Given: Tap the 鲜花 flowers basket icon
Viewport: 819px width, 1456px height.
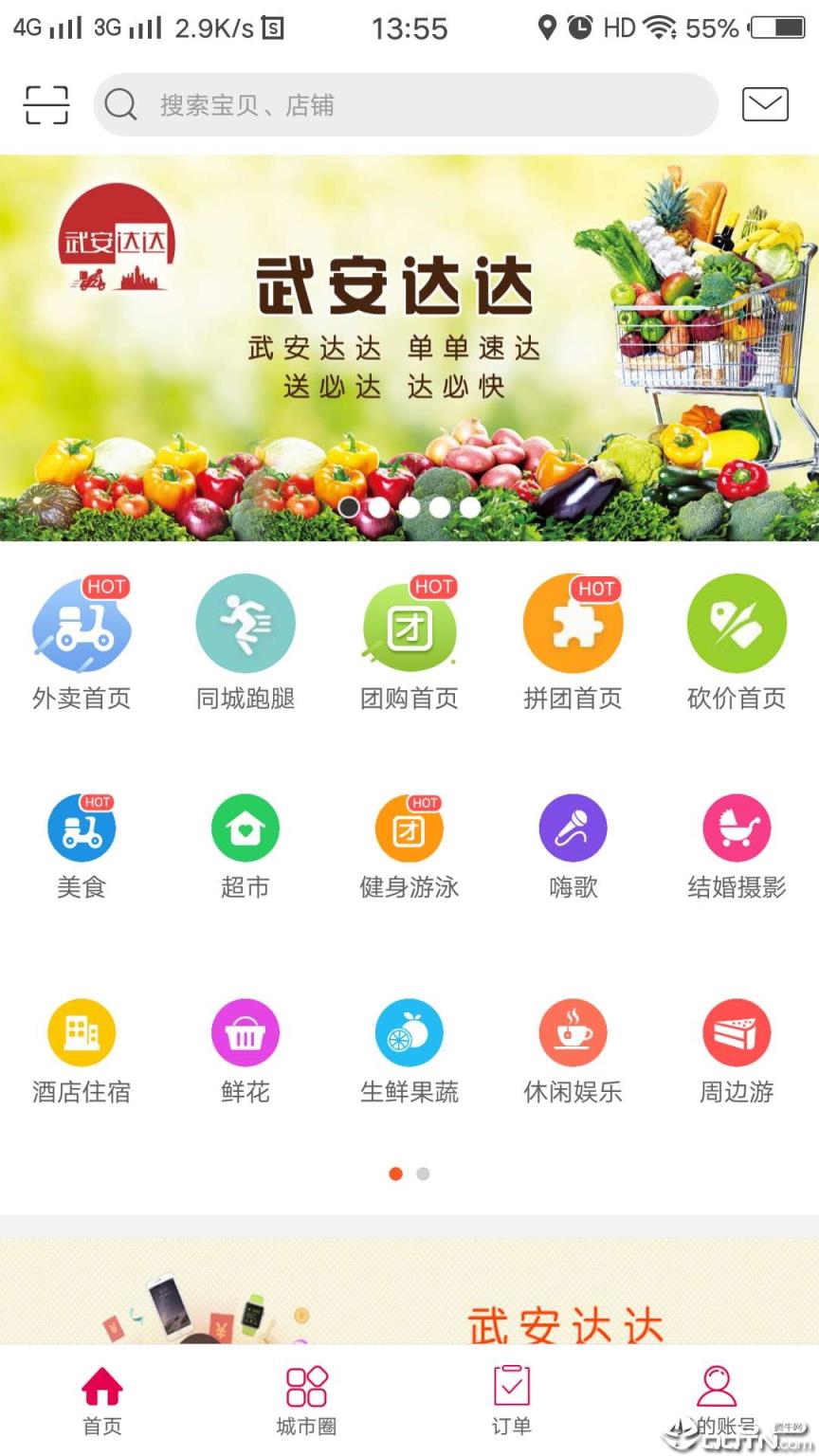Looking at the screenshot, I should (x=246, y=1030).
